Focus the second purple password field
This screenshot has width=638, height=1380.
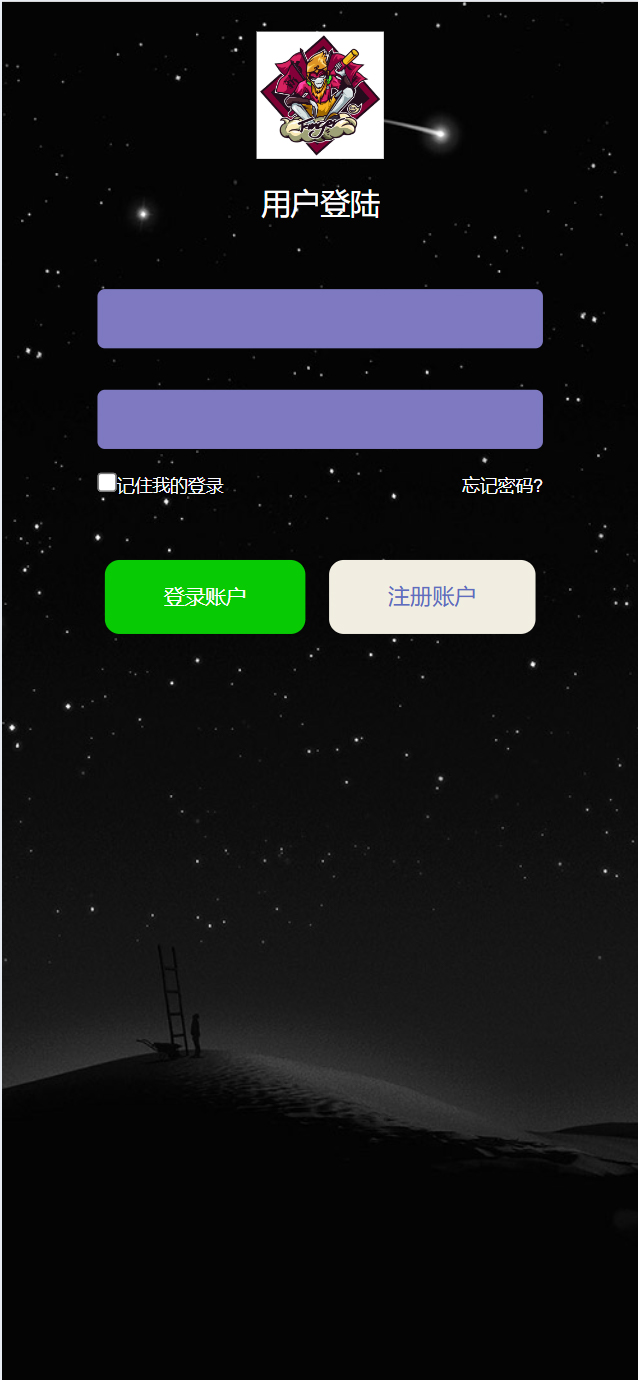(x=319, y=419)
